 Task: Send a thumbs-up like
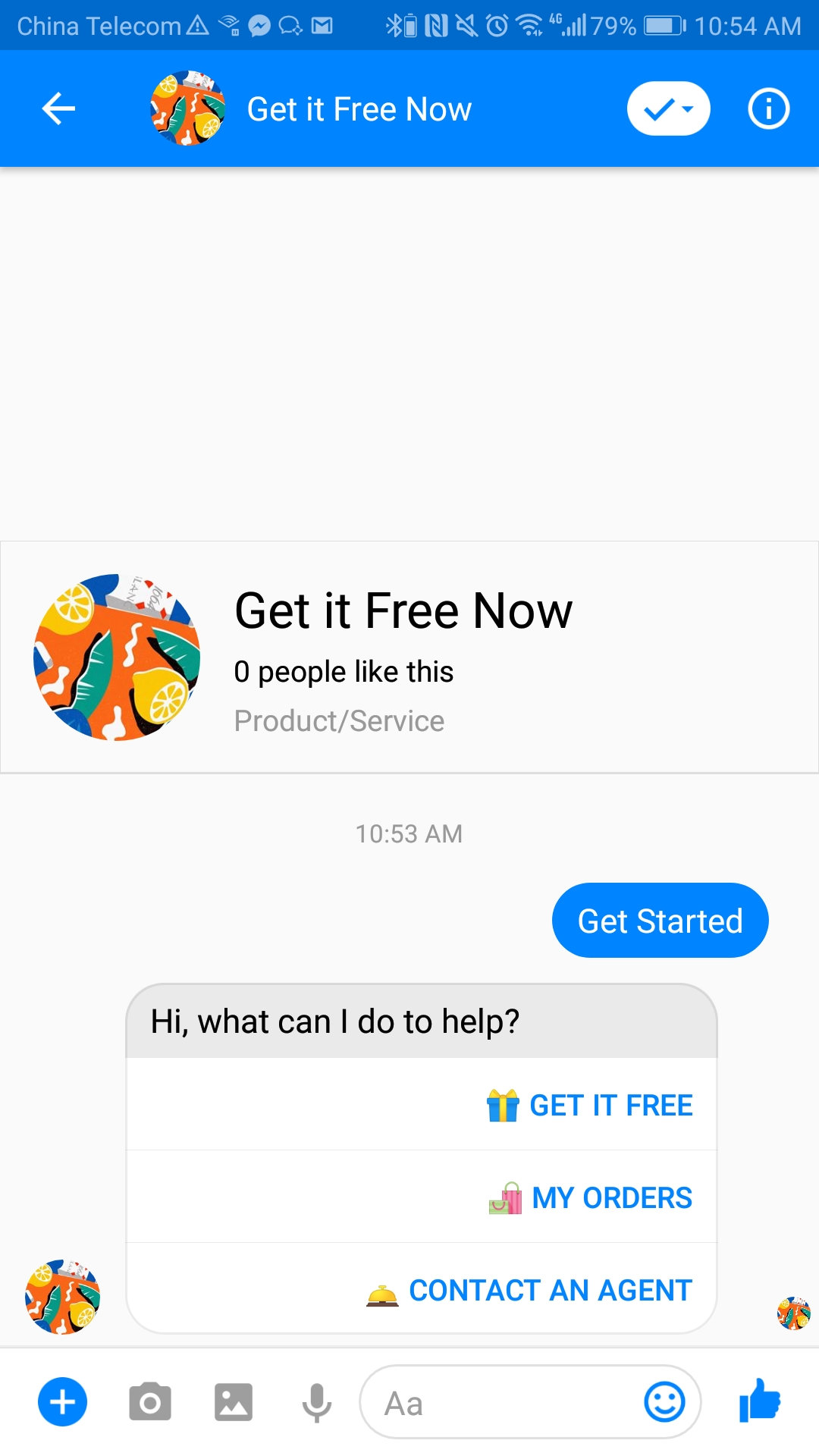coord(759,1401)
